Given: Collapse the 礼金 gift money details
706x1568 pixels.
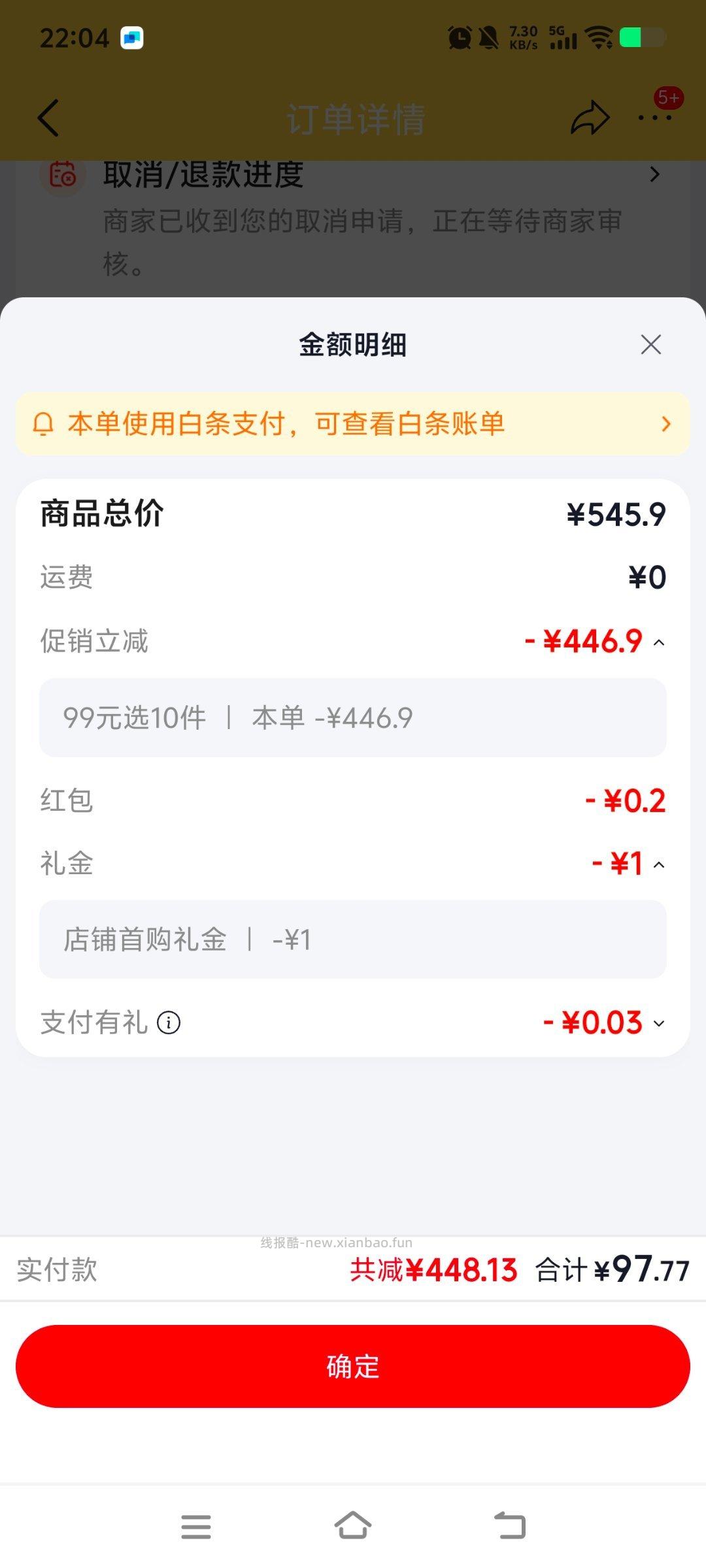Looking at the screenshot, I should click(658, 864).
